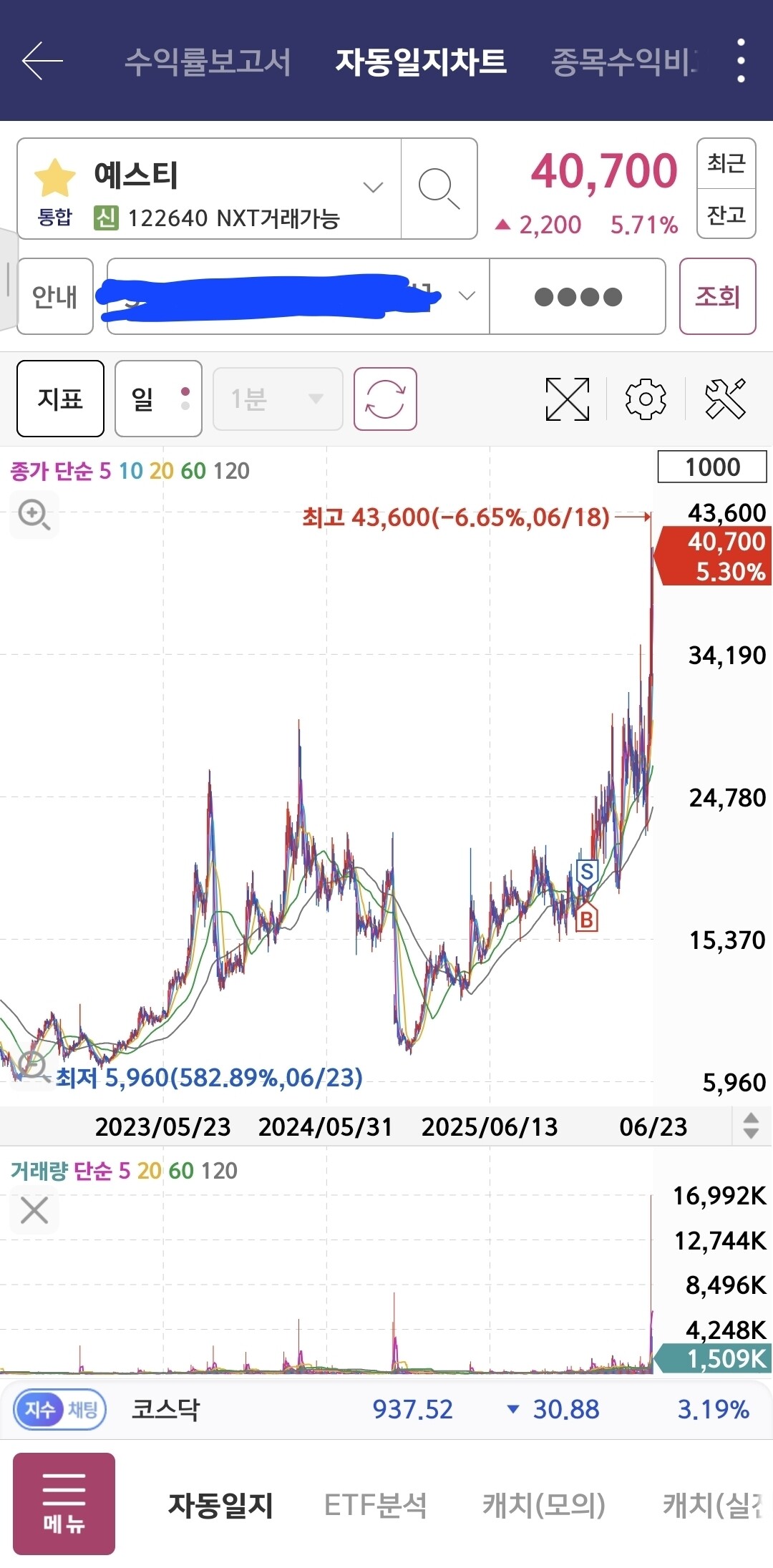773x1568 pixels.
Task: Tap the 최근 button
Action: [726, 164]
